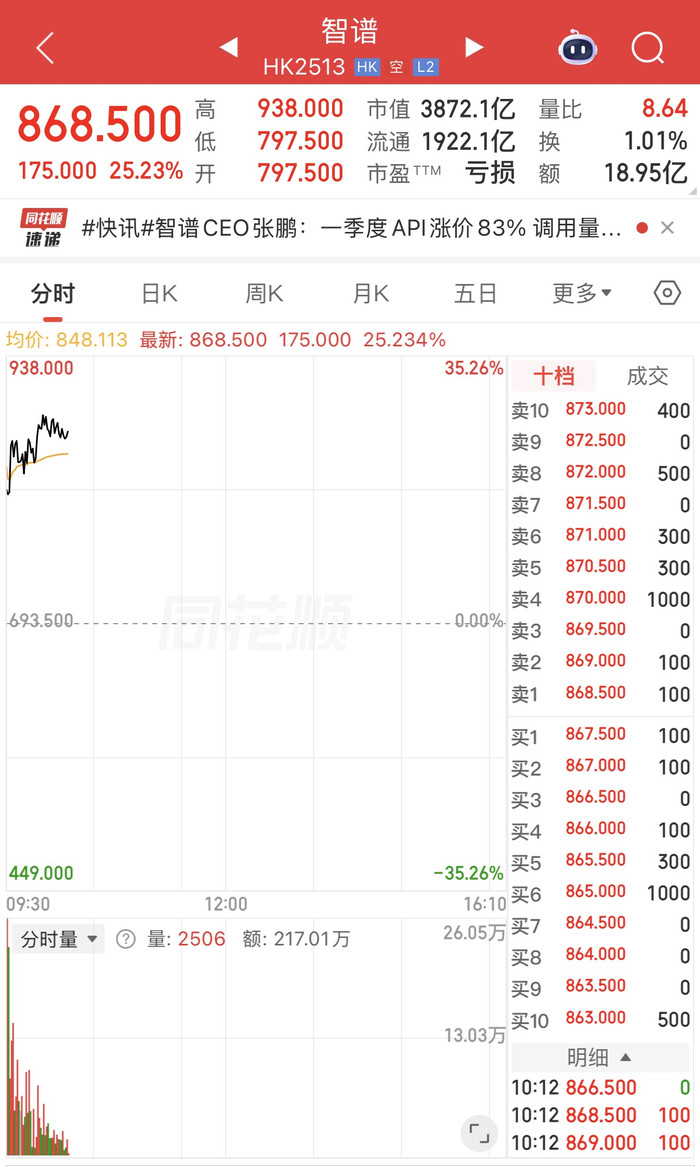
Task: Dismiss the 快讯 news banner
Action: [x=667, y=228]
